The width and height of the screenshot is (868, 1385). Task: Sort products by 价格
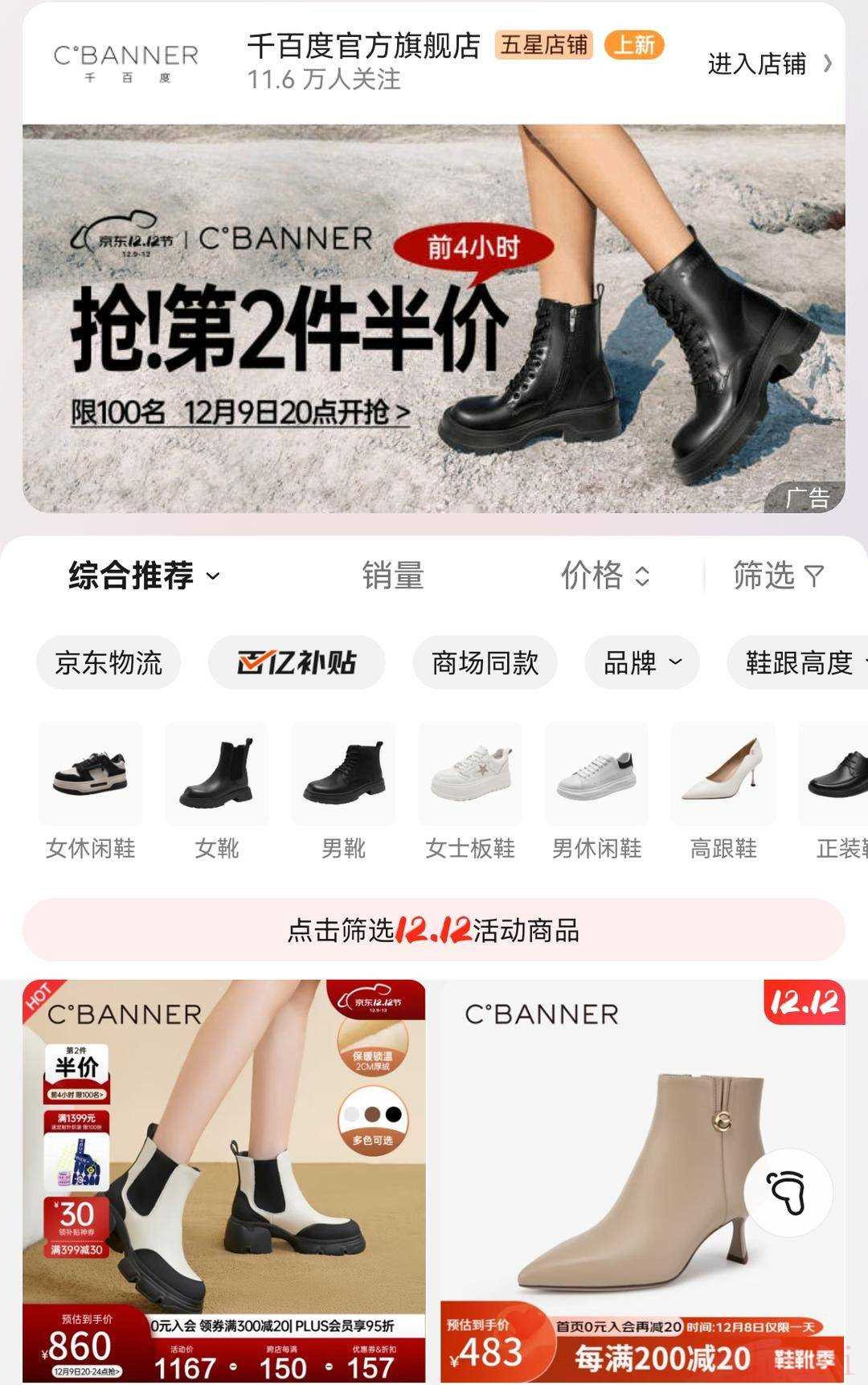coord(604,576)
